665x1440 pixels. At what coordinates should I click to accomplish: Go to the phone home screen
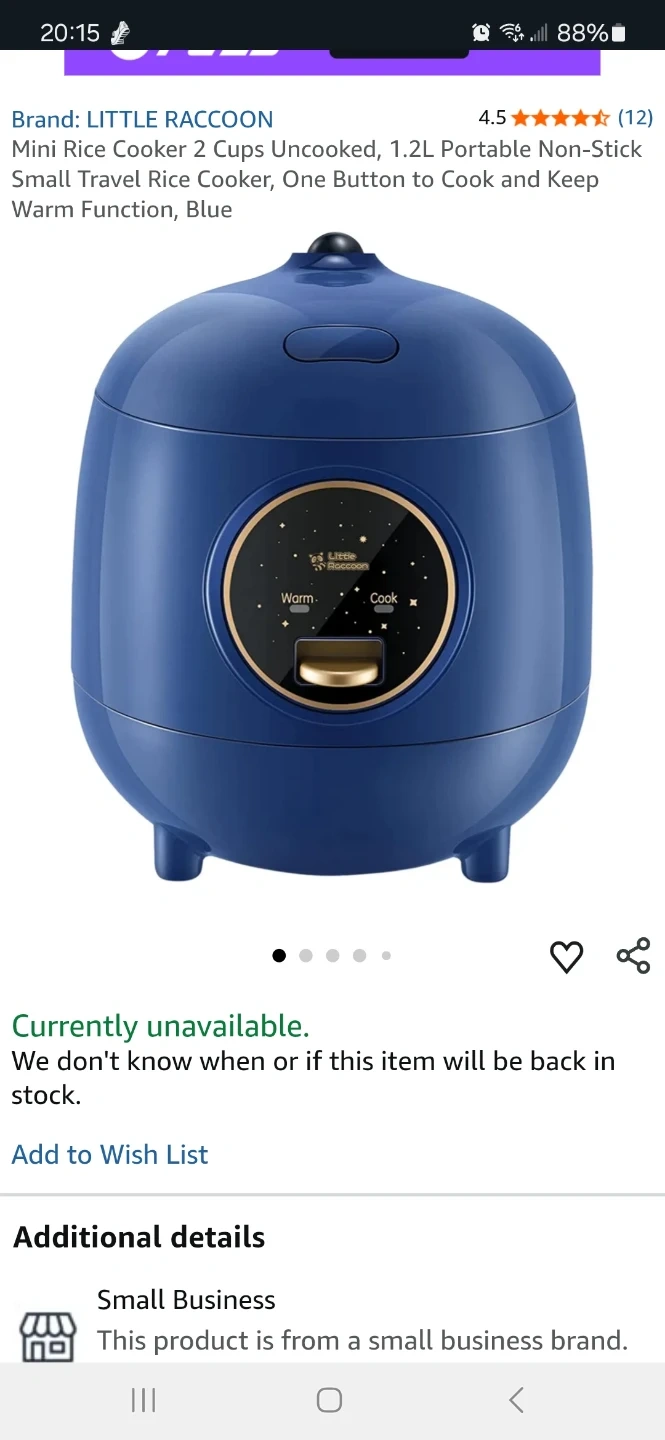pyautogui.click(x=330, y=1400)
